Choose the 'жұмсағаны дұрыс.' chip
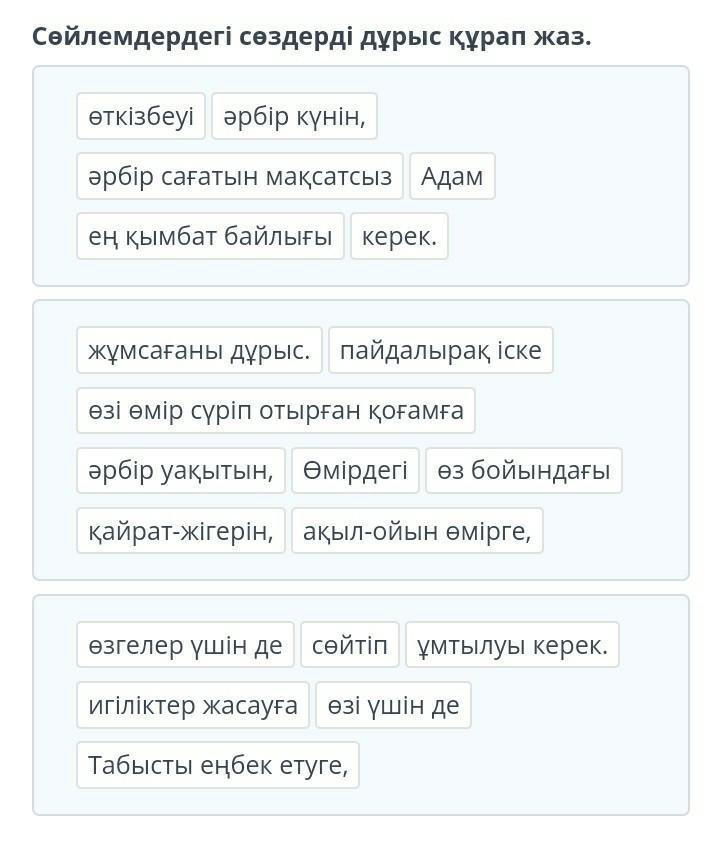Screen dimensions: 720x859 coord(199,350)
